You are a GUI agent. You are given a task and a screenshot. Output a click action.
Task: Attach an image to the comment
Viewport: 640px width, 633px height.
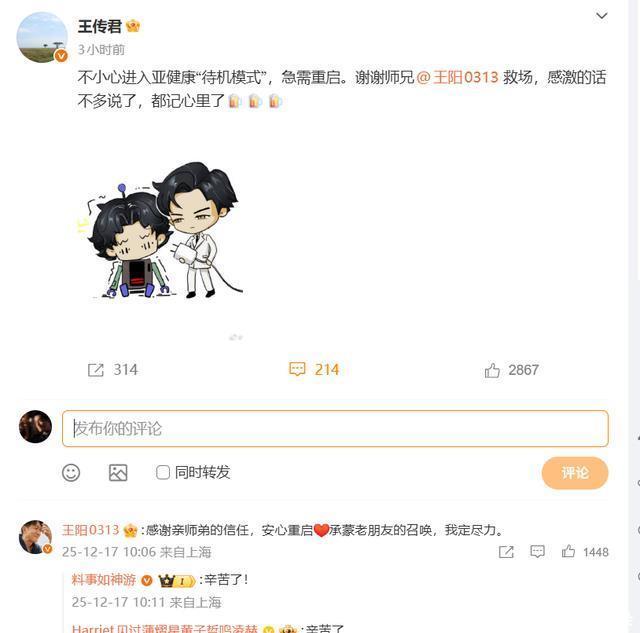click(x=118, y=472)
